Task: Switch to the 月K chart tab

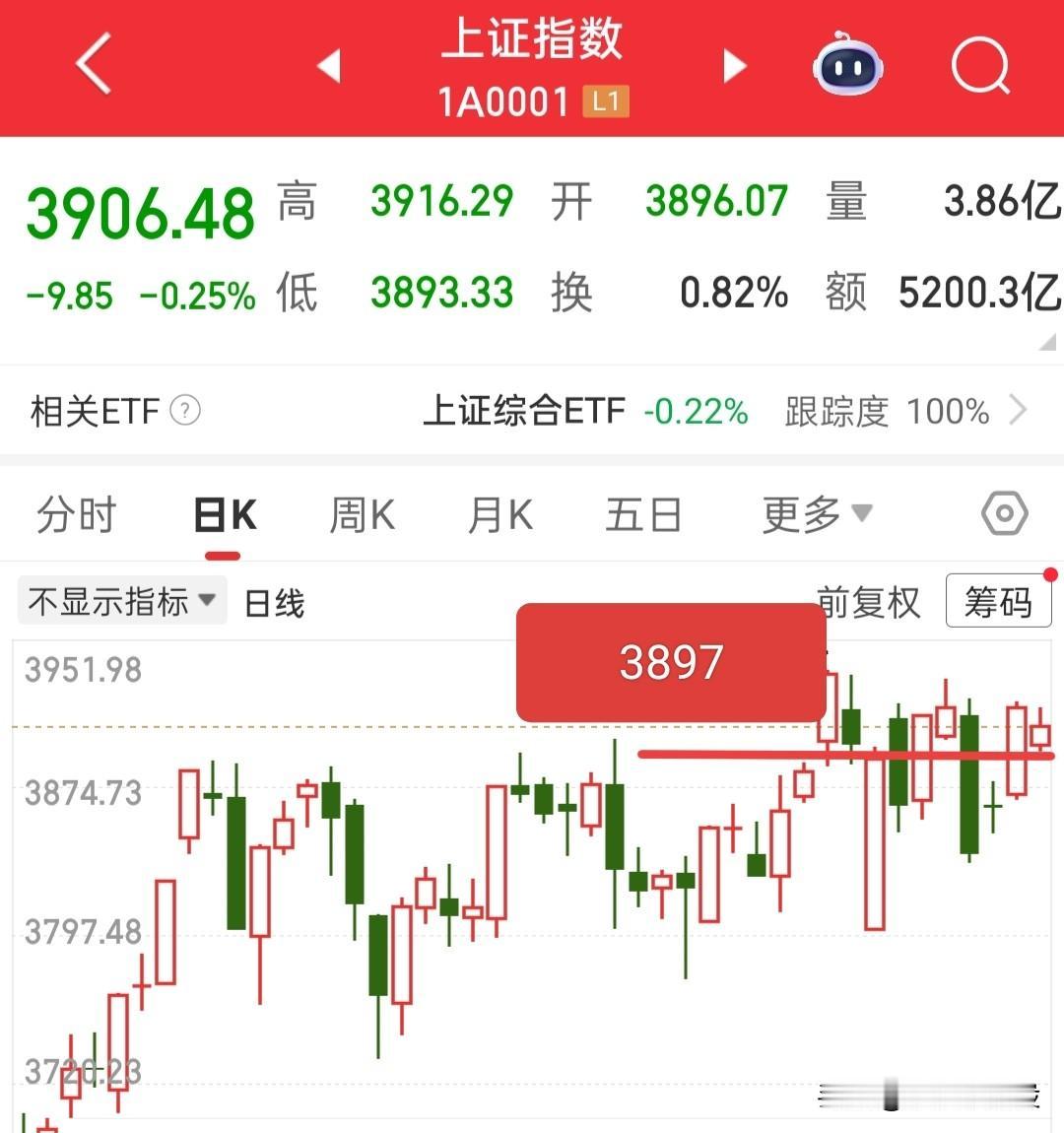Action: point(499,514)
